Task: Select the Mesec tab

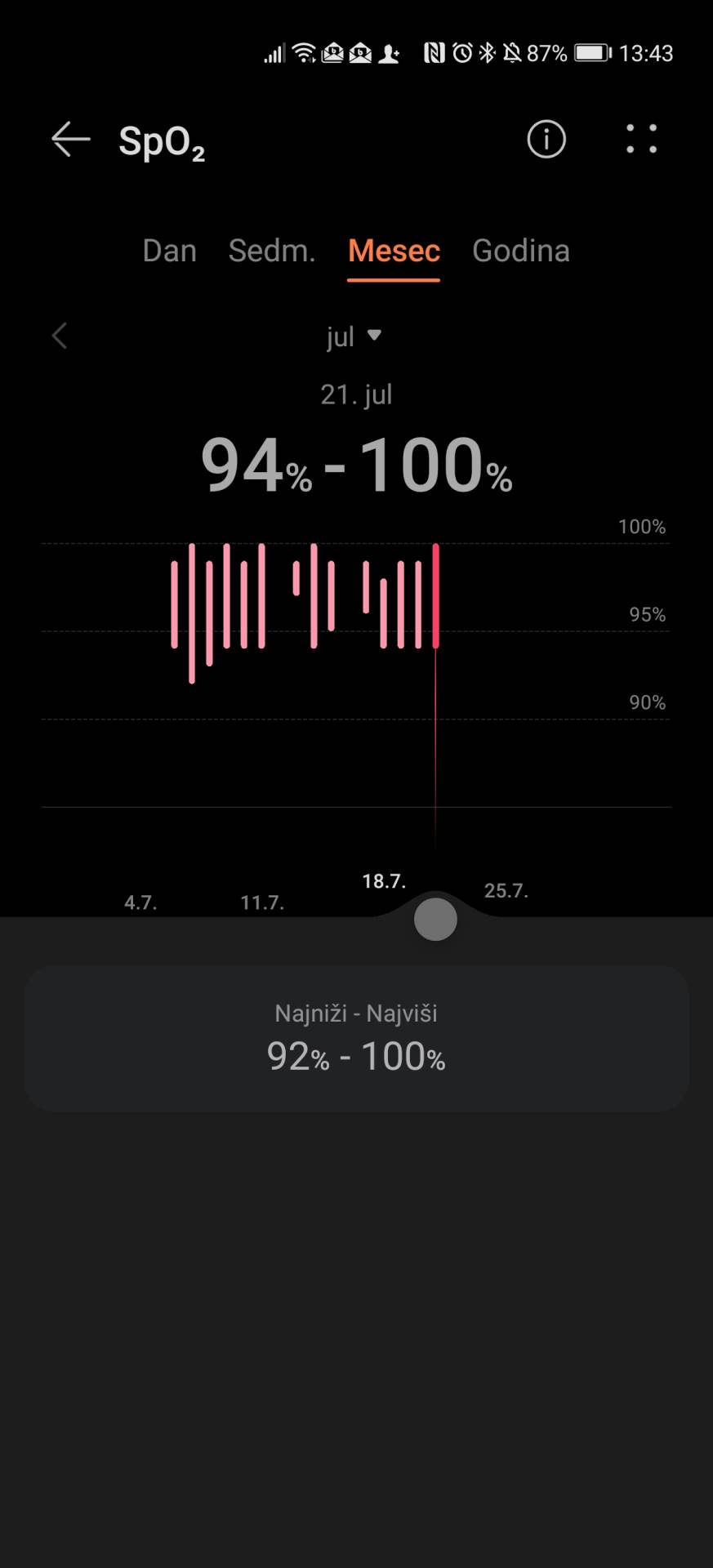Action: point(394,251)
